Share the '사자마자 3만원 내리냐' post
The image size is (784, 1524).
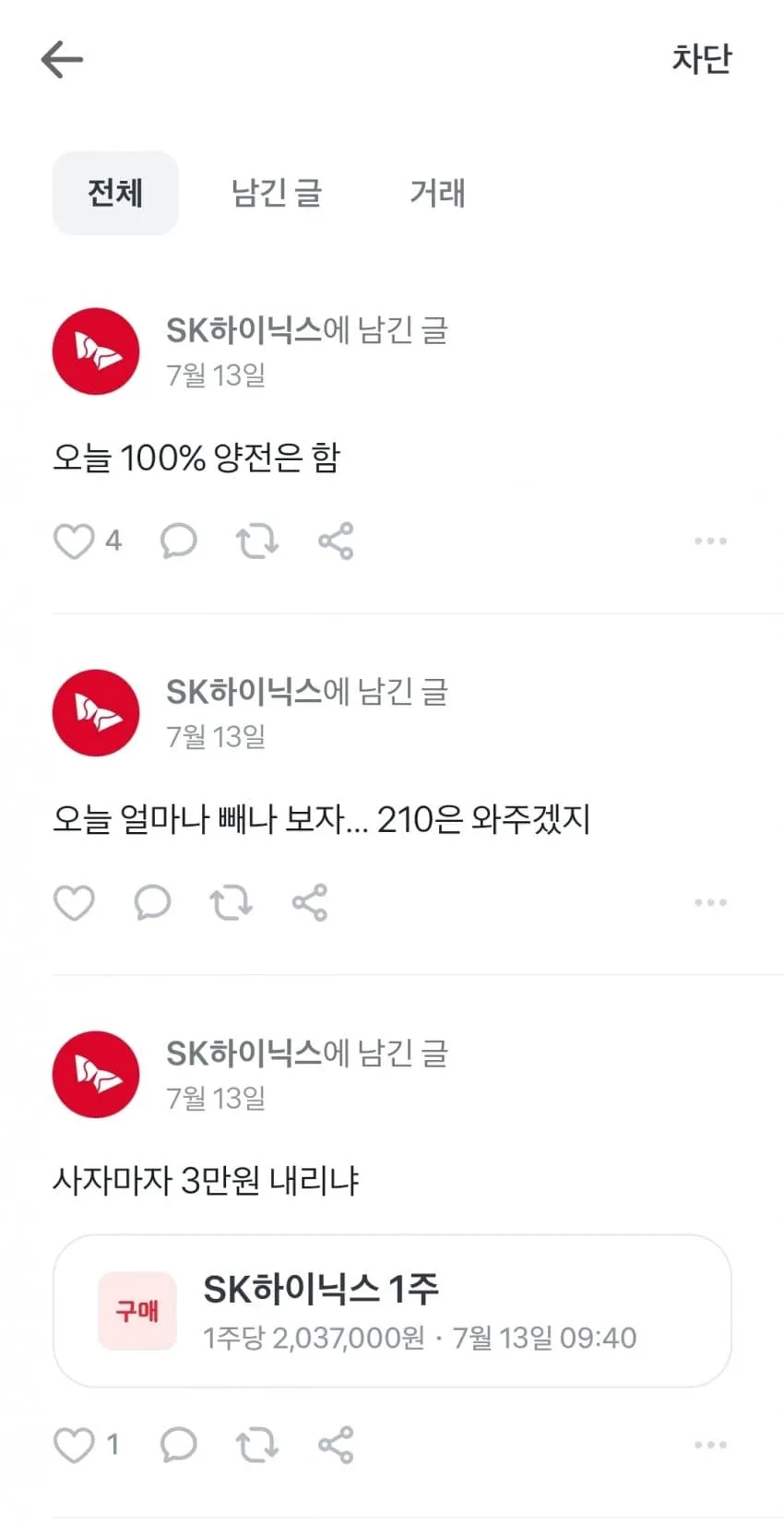coord(336,1445)
